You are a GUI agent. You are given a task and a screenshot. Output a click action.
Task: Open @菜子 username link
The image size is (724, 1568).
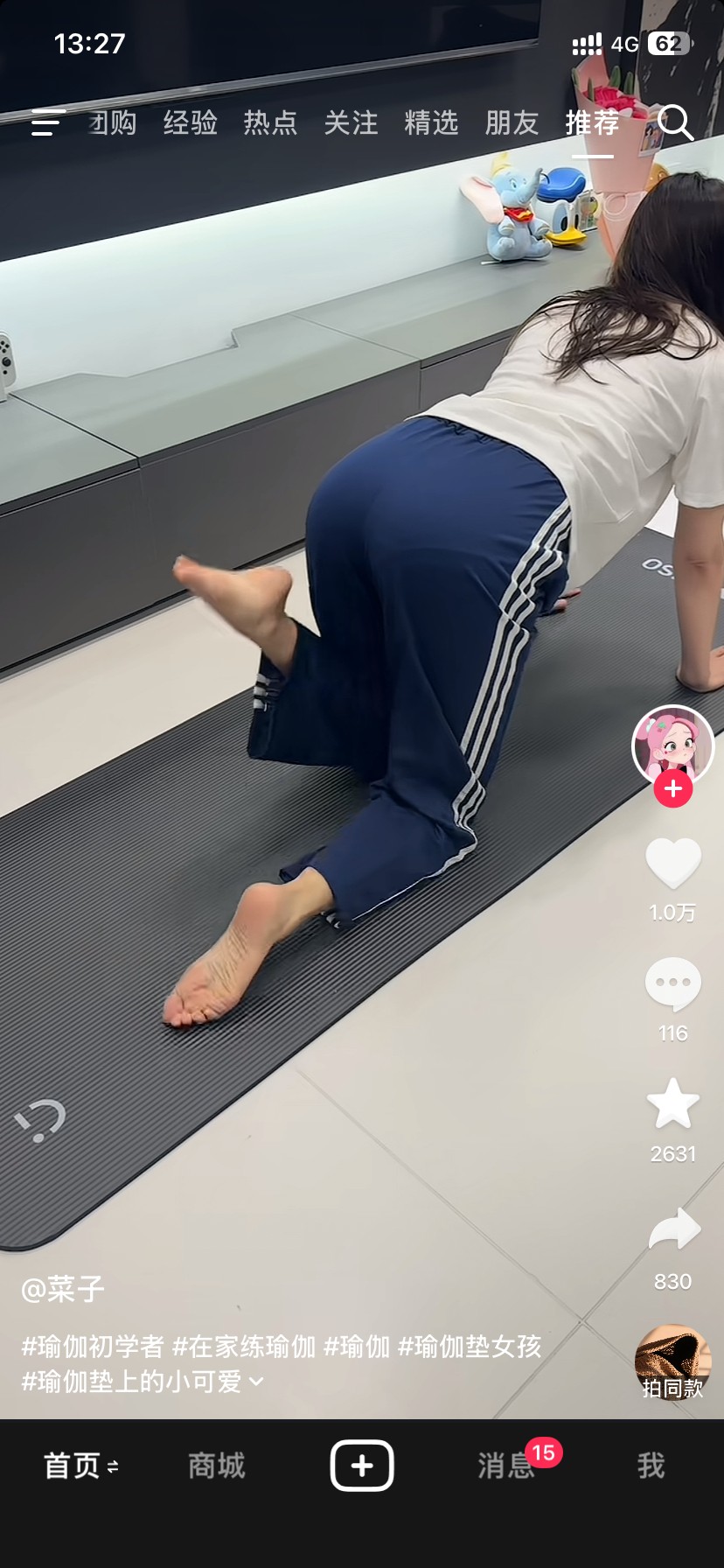click(63, 1289)
